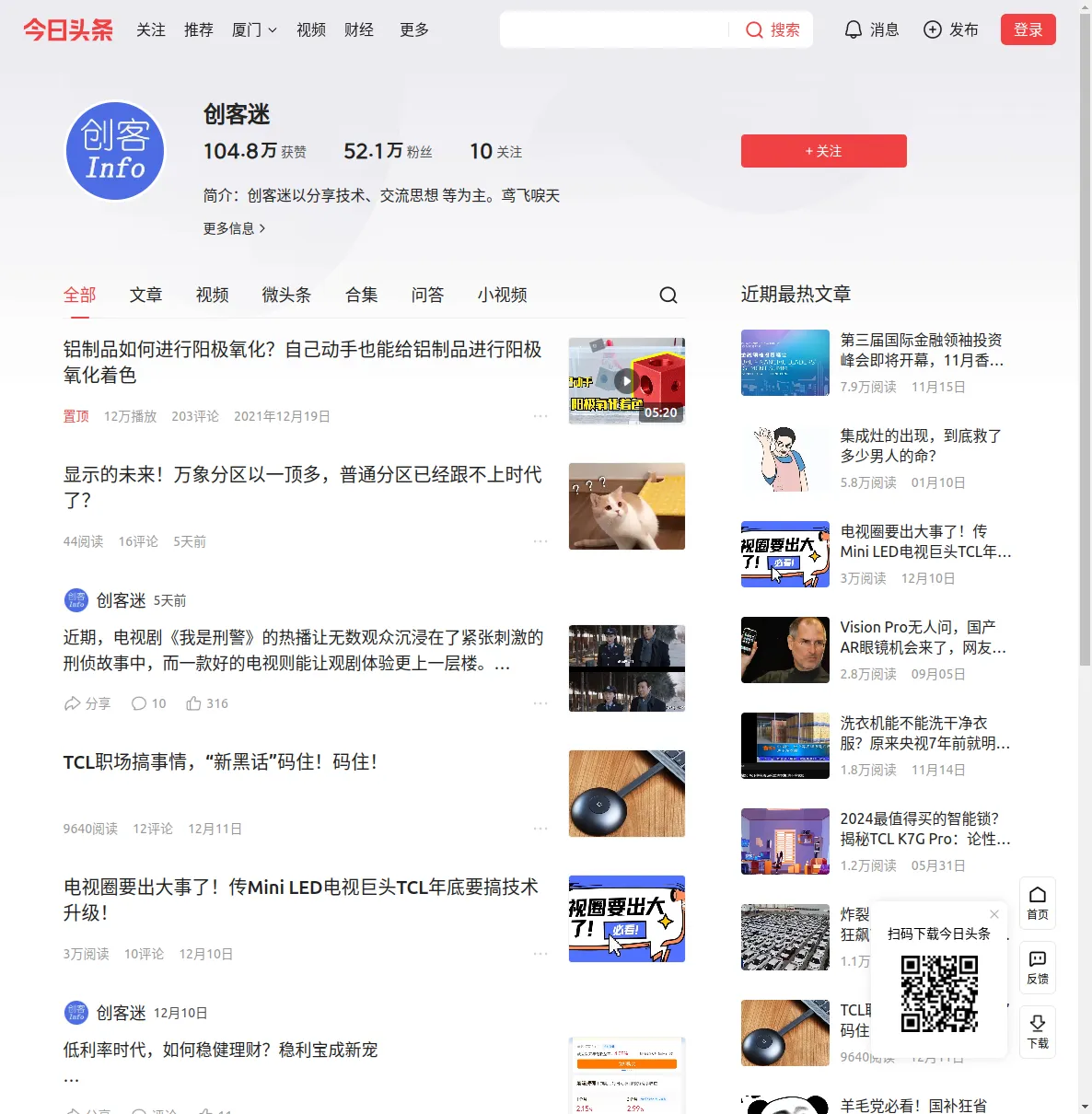Tap the 发布 publish button
The image size is (1092, 1114).
(x=951, y=29)
